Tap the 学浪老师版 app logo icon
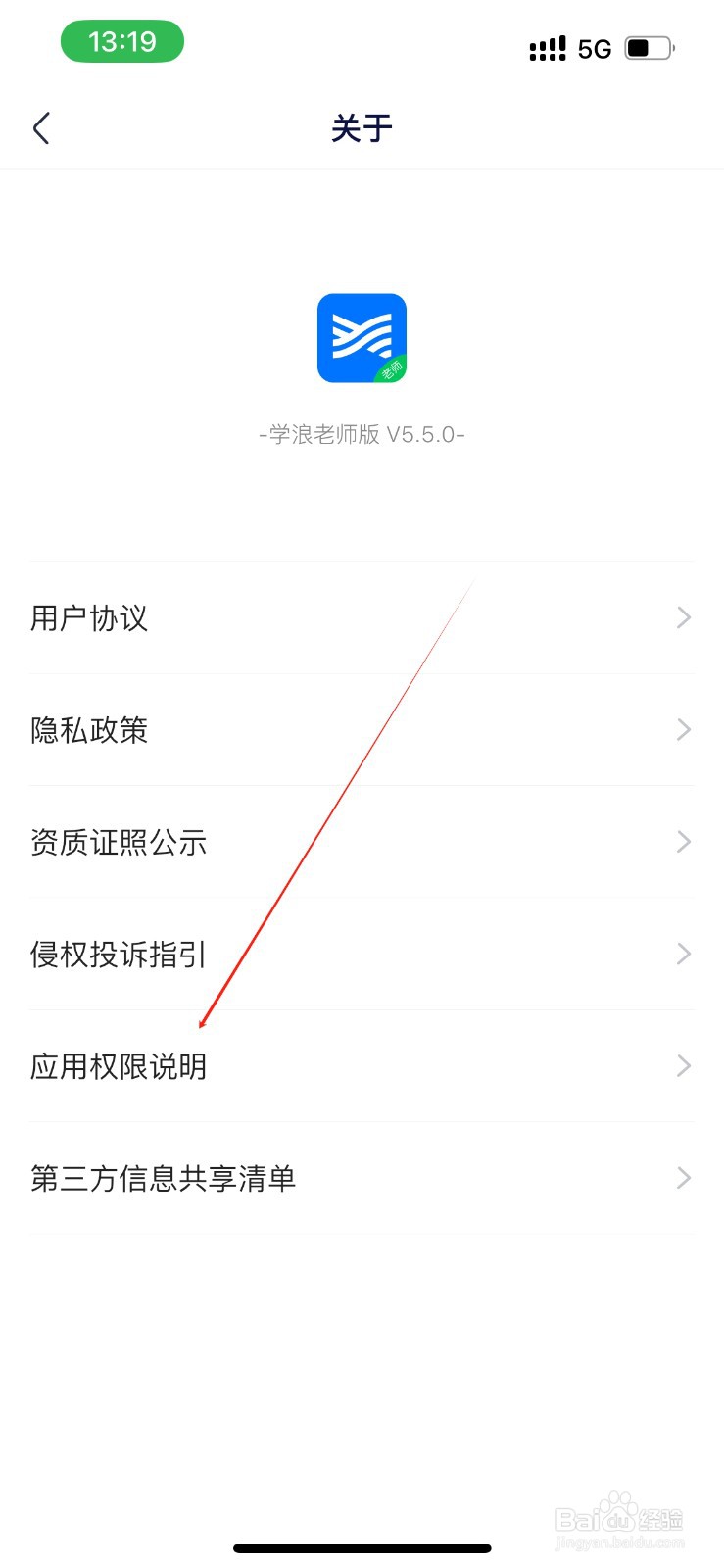The height and width of the screenshot is (1568, 724). point(362,338)
